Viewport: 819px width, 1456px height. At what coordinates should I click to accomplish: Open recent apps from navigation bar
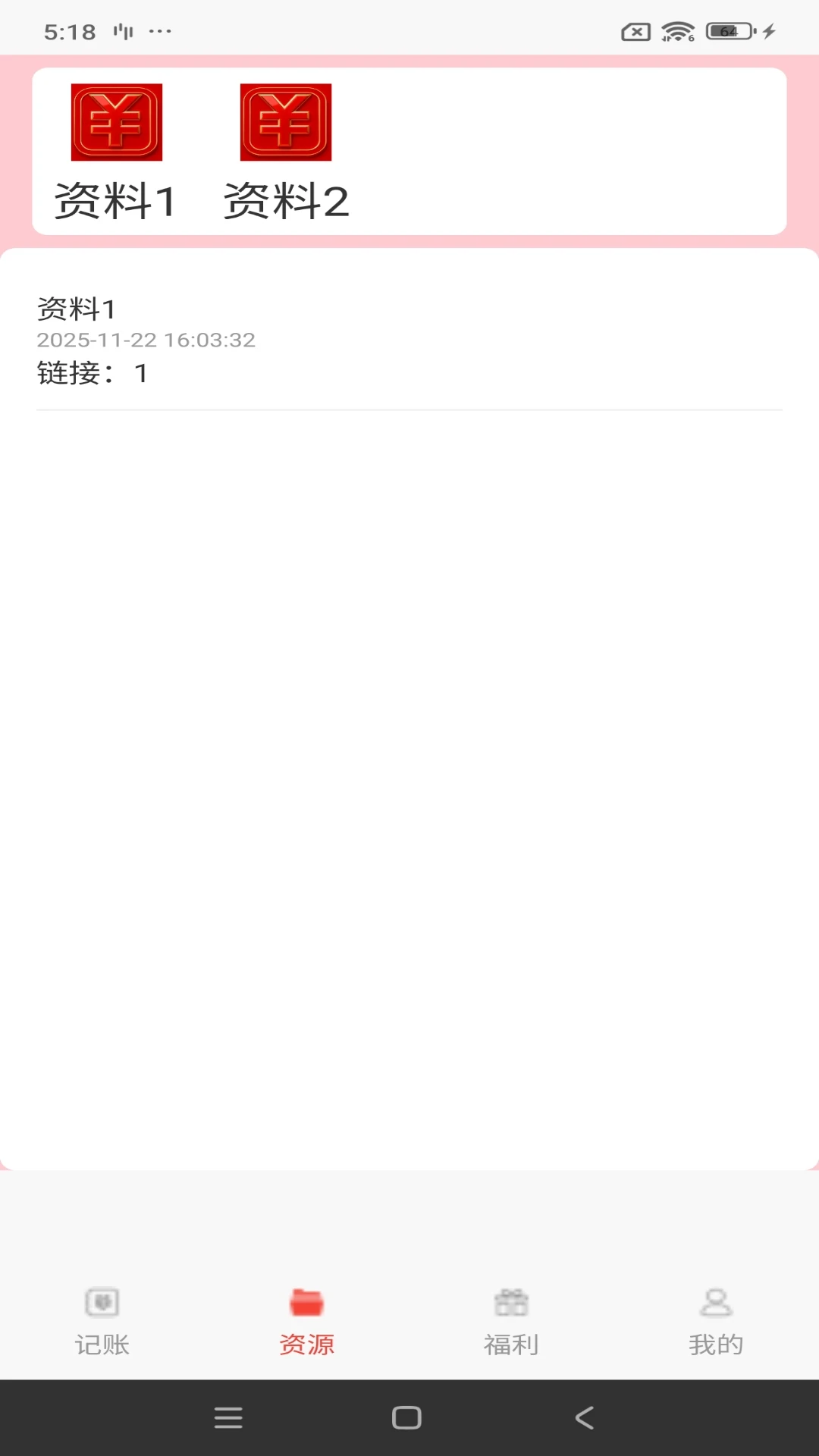(x=228, y=1417)
